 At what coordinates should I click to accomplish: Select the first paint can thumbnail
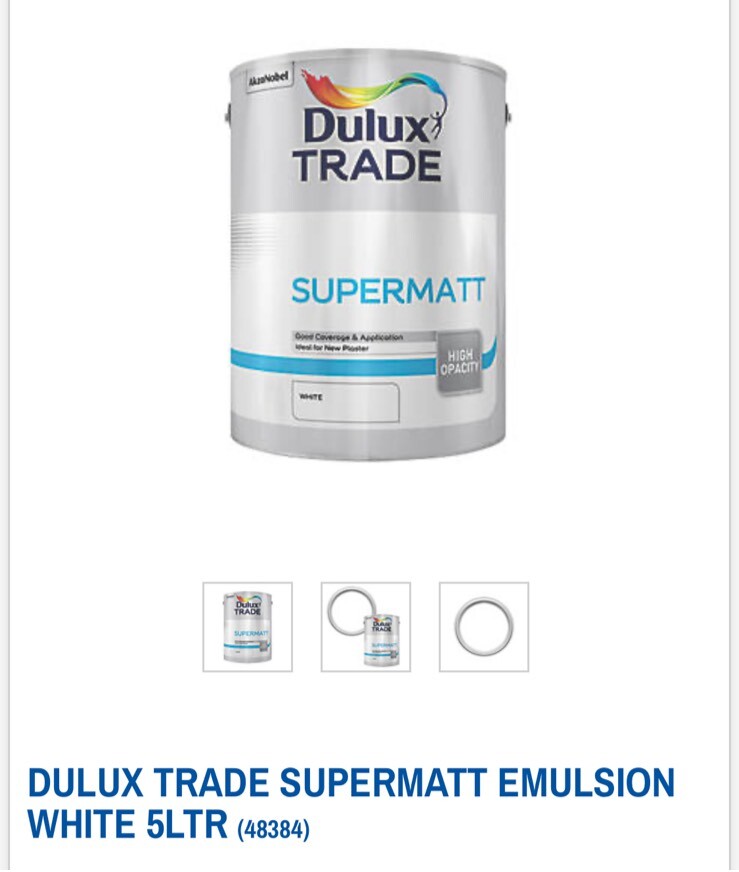point(247,627)
